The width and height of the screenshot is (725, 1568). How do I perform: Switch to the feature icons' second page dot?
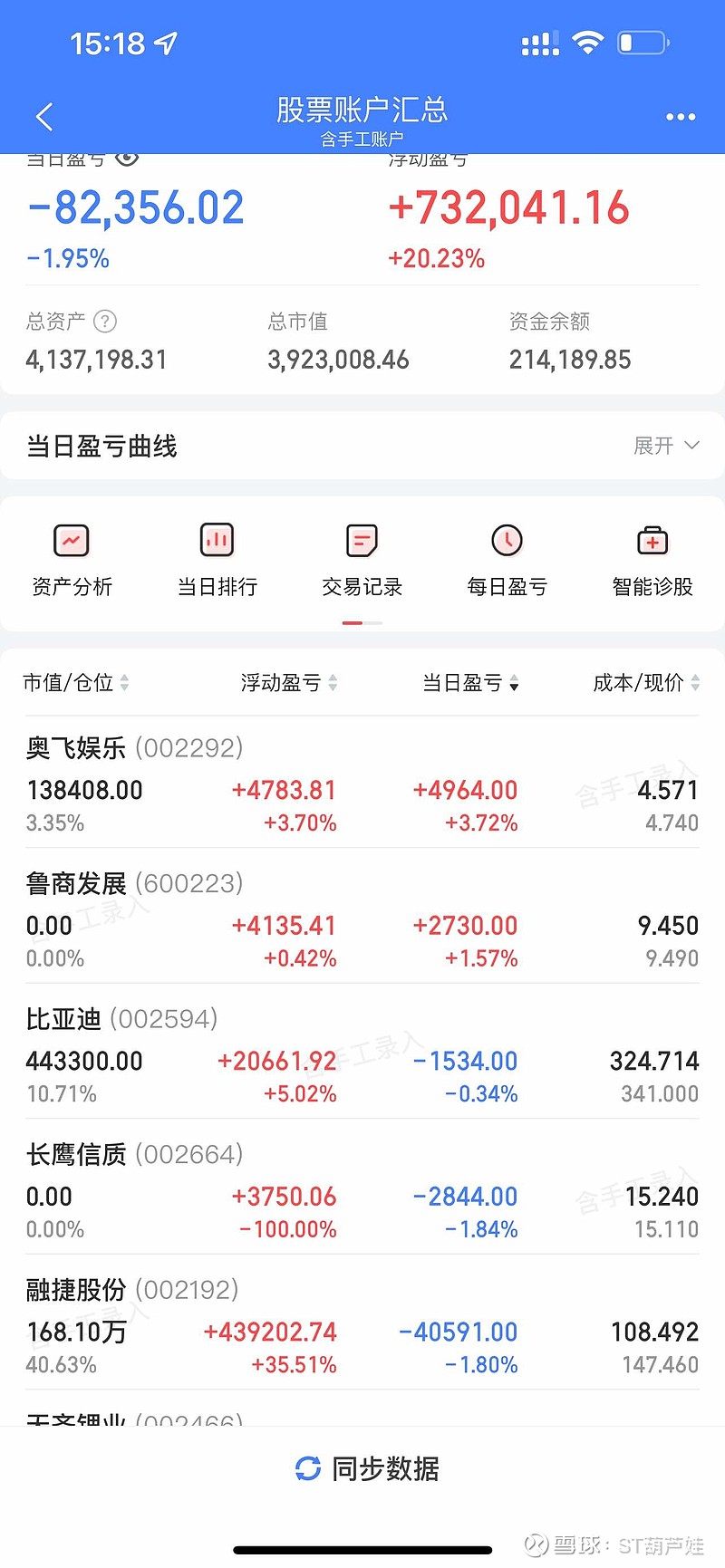(x=372, y=623)
